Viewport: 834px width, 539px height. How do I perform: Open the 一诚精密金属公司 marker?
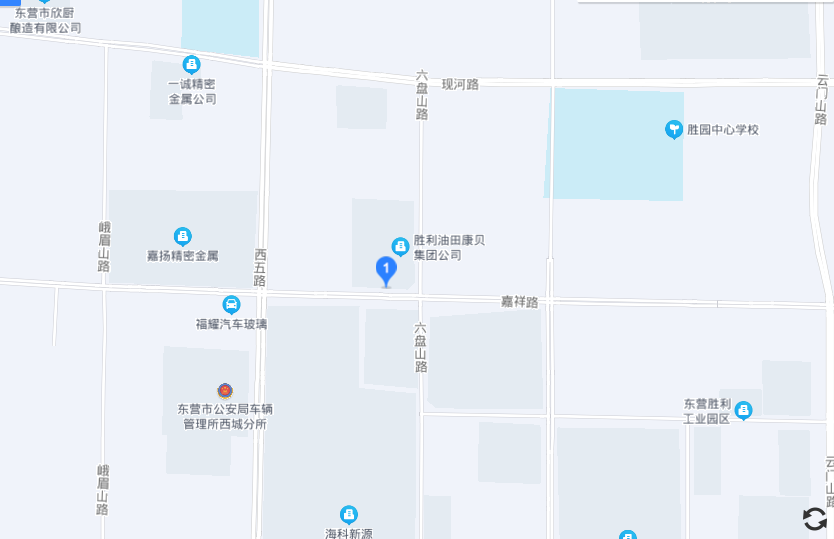191,65
